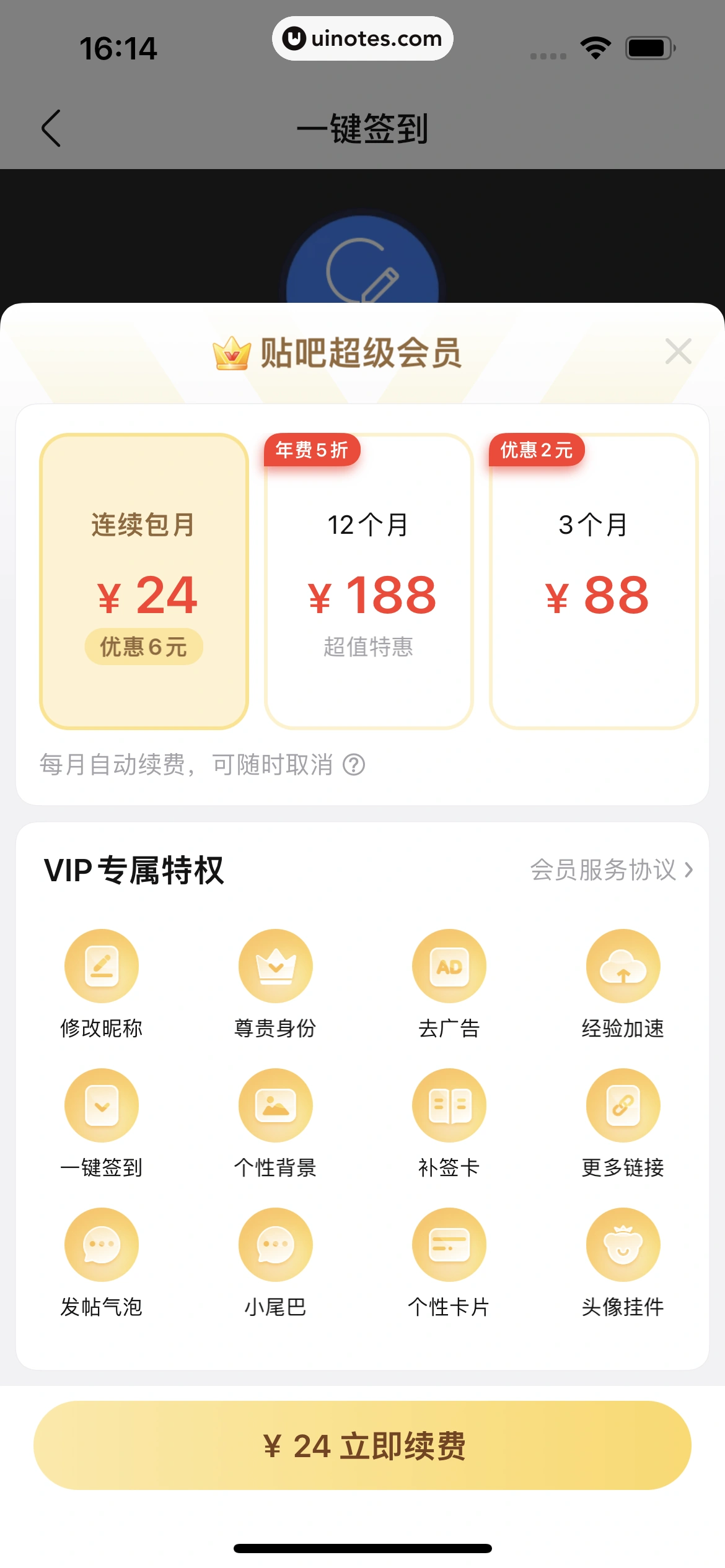Viewport: 725px width, 1568px height.
Task: Go back from 一键签到 page
Action: point(51,128)
